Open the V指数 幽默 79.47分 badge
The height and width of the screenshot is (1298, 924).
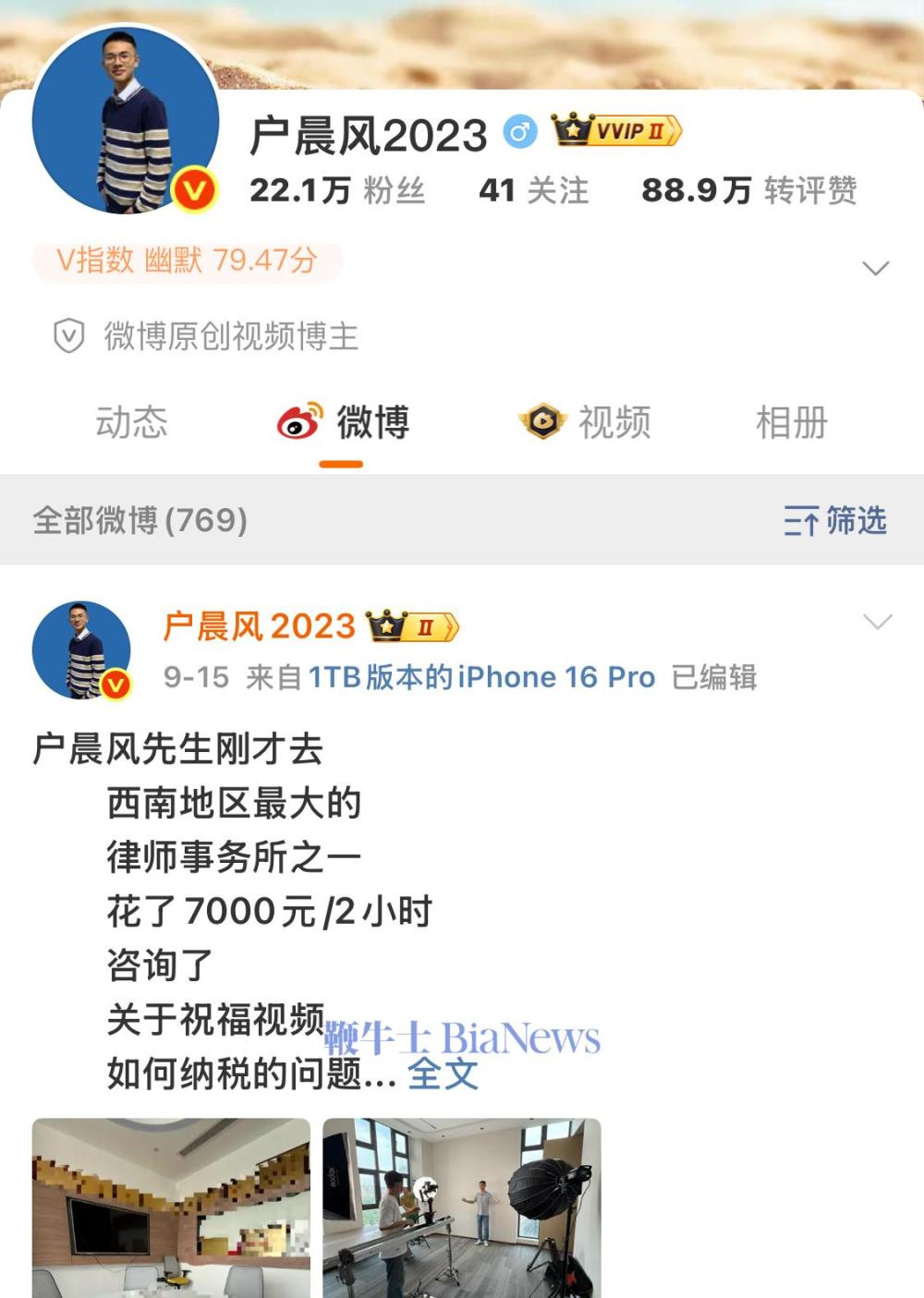coord(187,261)
